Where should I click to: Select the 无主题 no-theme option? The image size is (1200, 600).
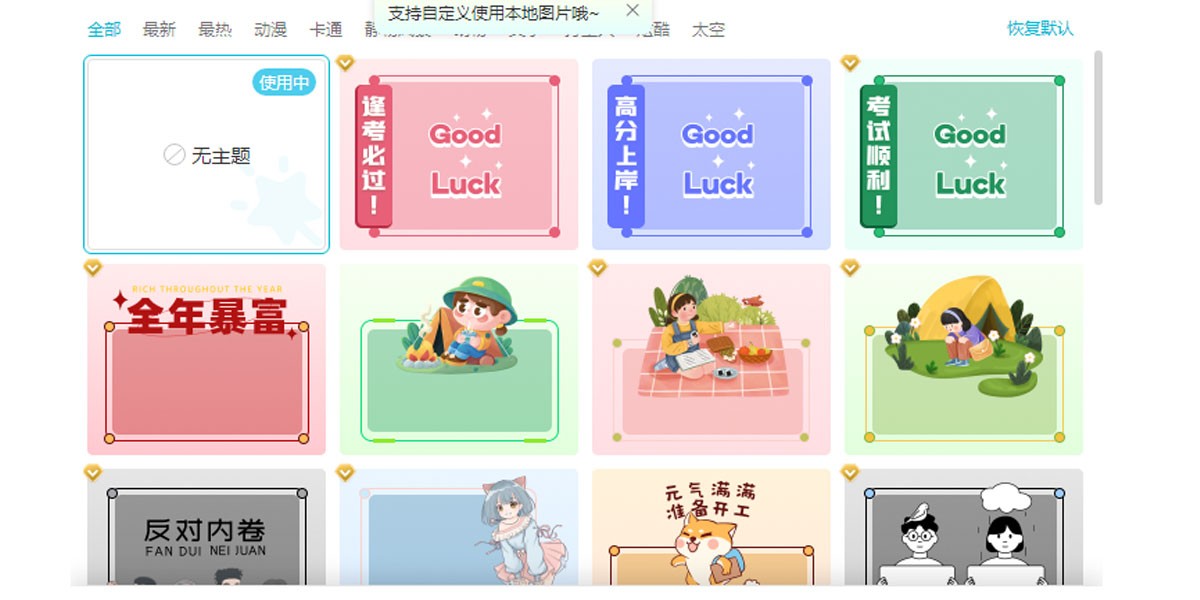207,155
